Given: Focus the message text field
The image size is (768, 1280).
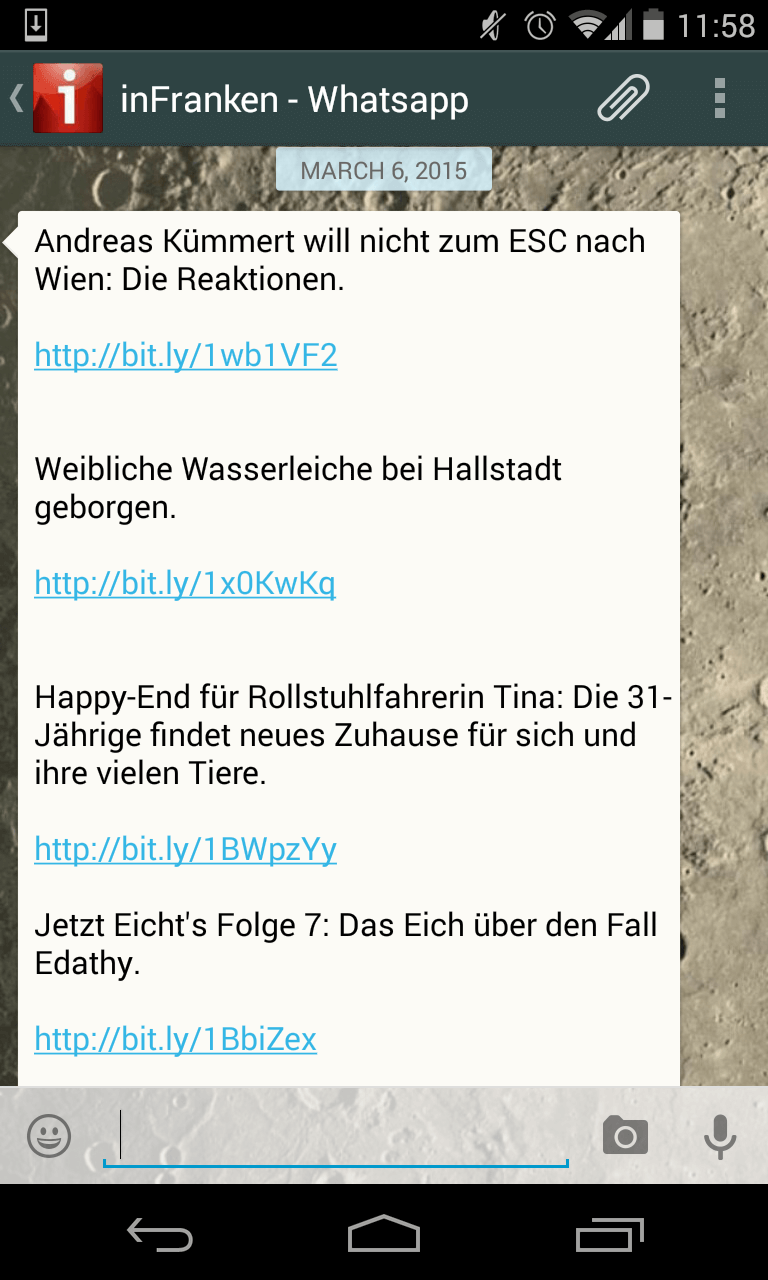Looking at the screenshot, I should coord(336,1136).
